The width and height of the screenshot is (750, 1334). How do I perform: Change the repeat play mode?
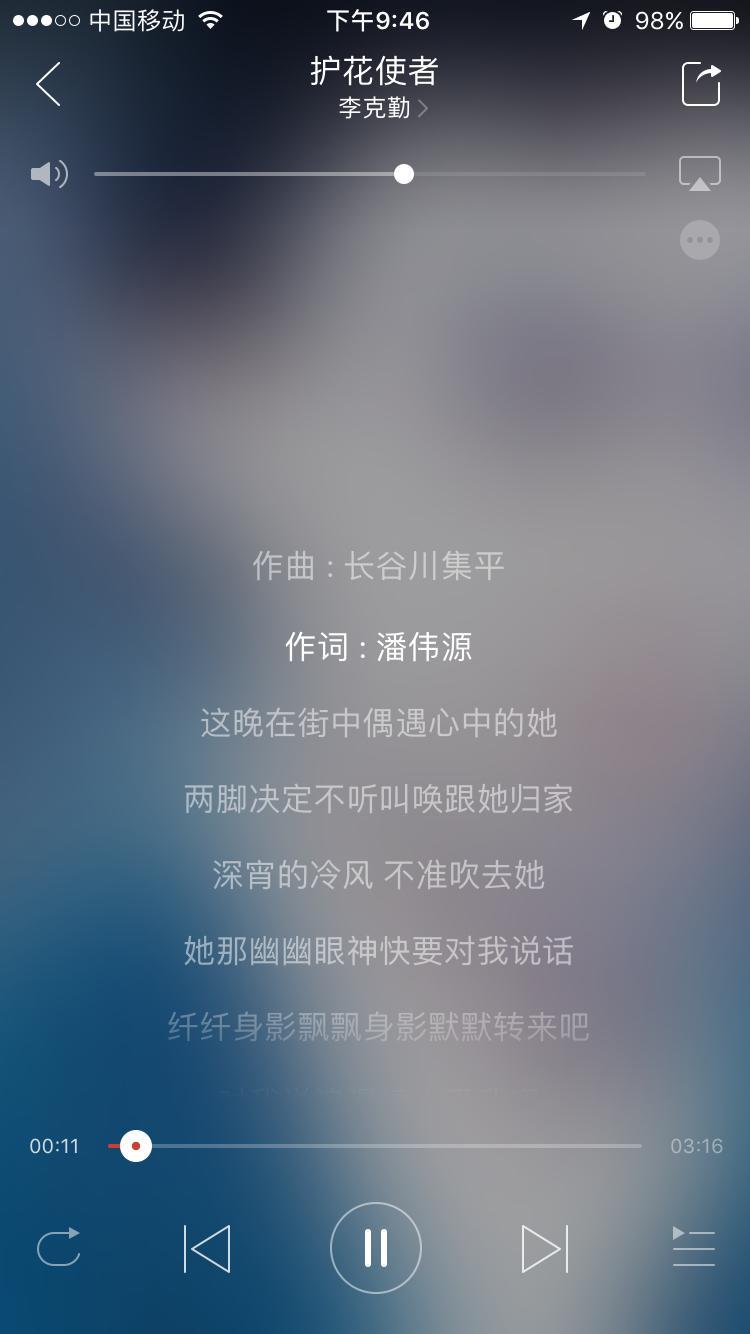(58, 1248)
